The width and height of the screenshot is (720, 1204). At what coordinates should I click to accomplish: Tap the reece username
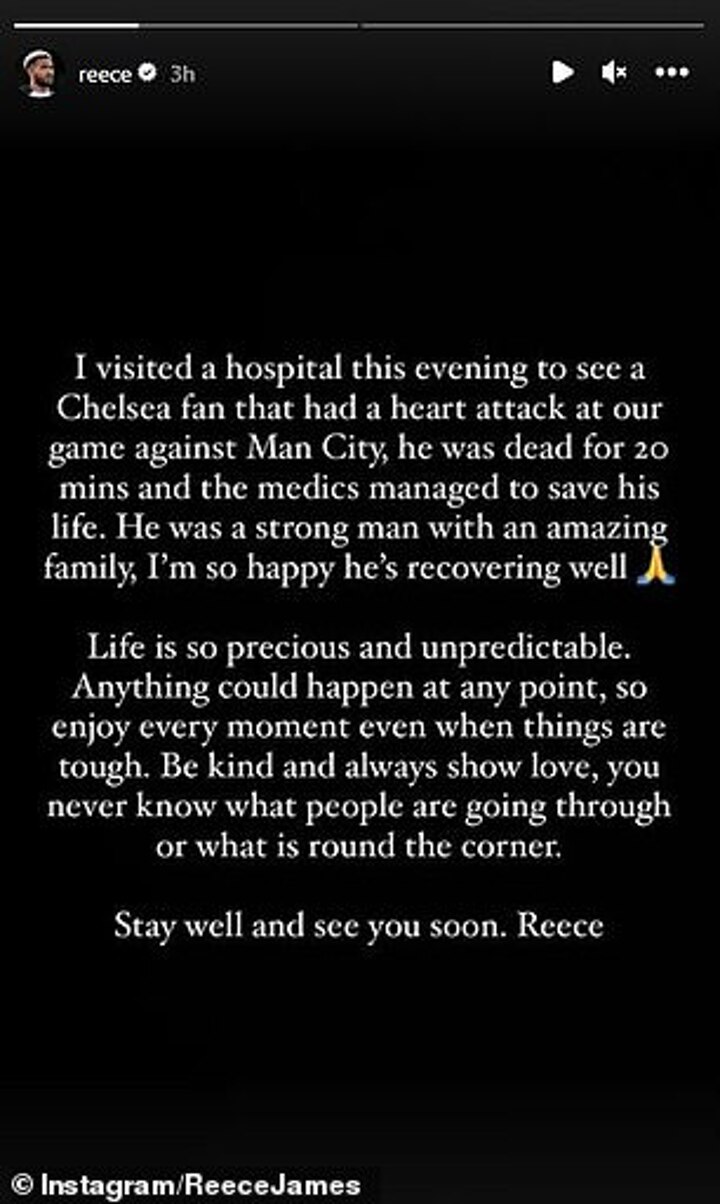click(105, 74)
